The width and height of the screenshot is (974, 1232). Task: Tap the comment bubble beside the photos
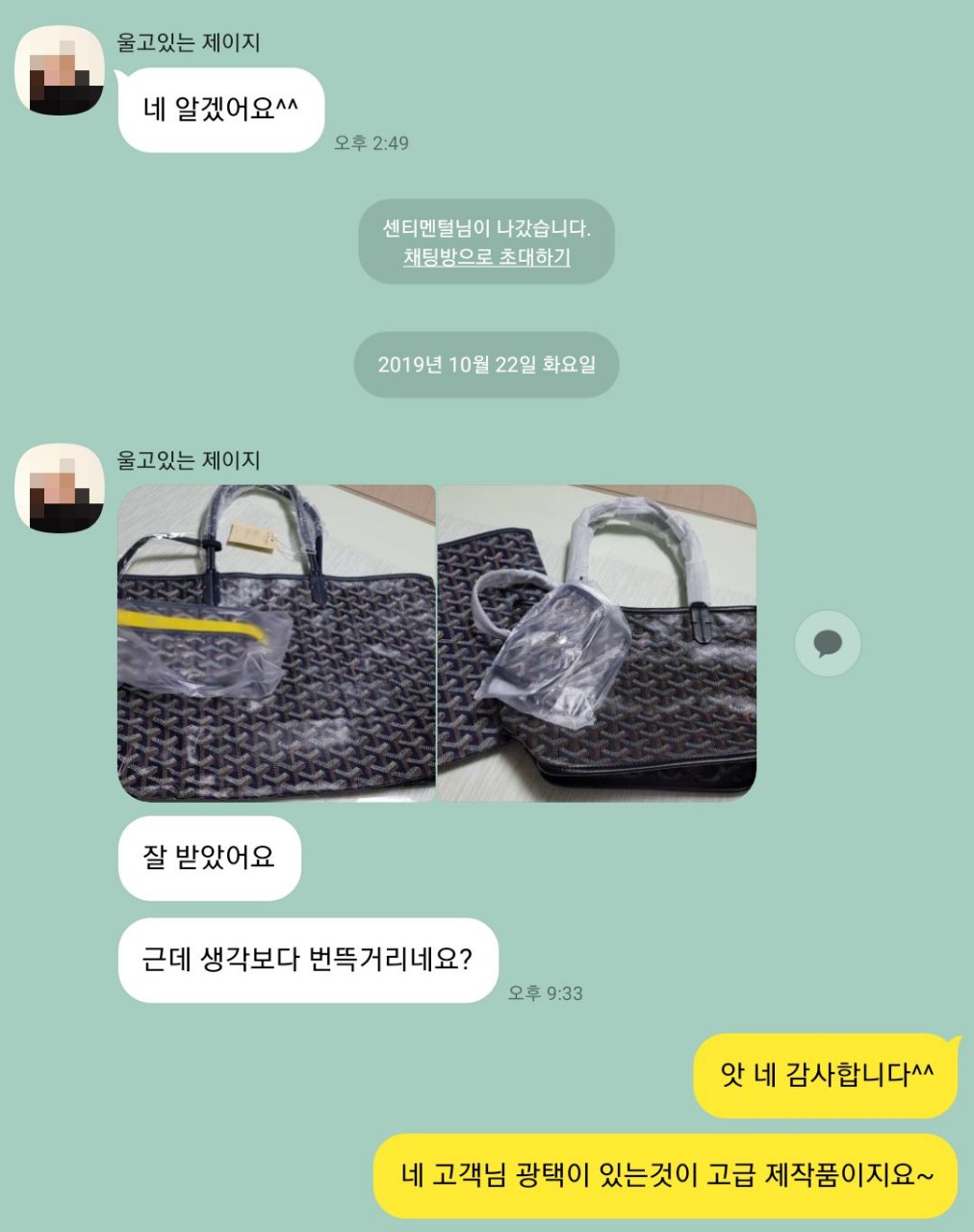(827, 643)
